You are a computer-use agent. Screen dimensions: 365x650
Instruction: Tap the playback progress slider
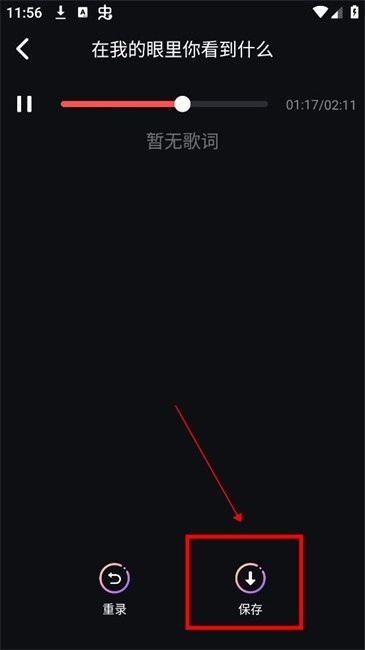[164, 104]
